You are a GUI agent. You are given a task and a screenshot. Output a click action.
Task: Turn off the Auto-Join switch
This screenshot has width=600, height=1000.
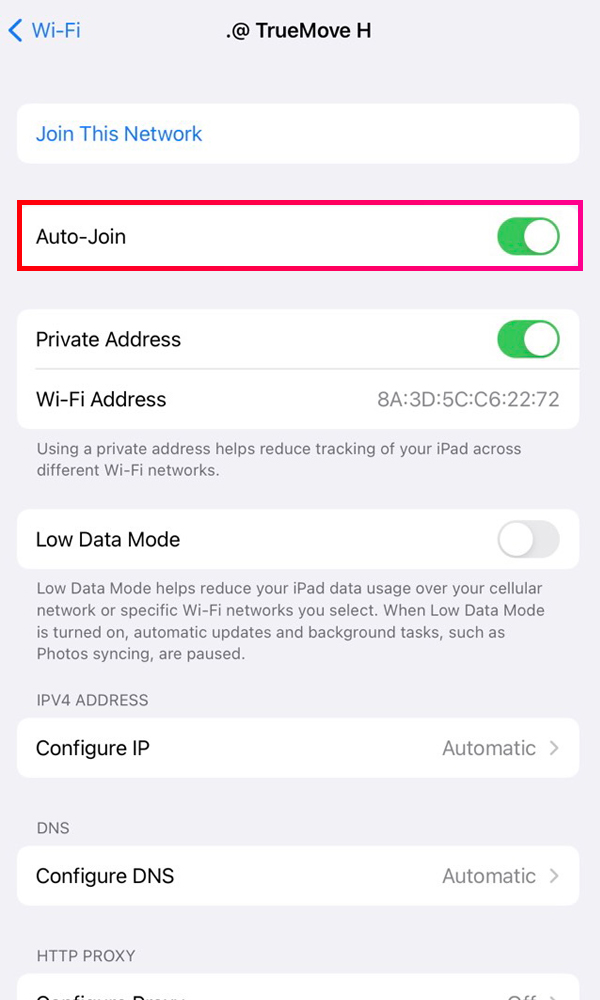pyautogui.click(x=528, y=237)
